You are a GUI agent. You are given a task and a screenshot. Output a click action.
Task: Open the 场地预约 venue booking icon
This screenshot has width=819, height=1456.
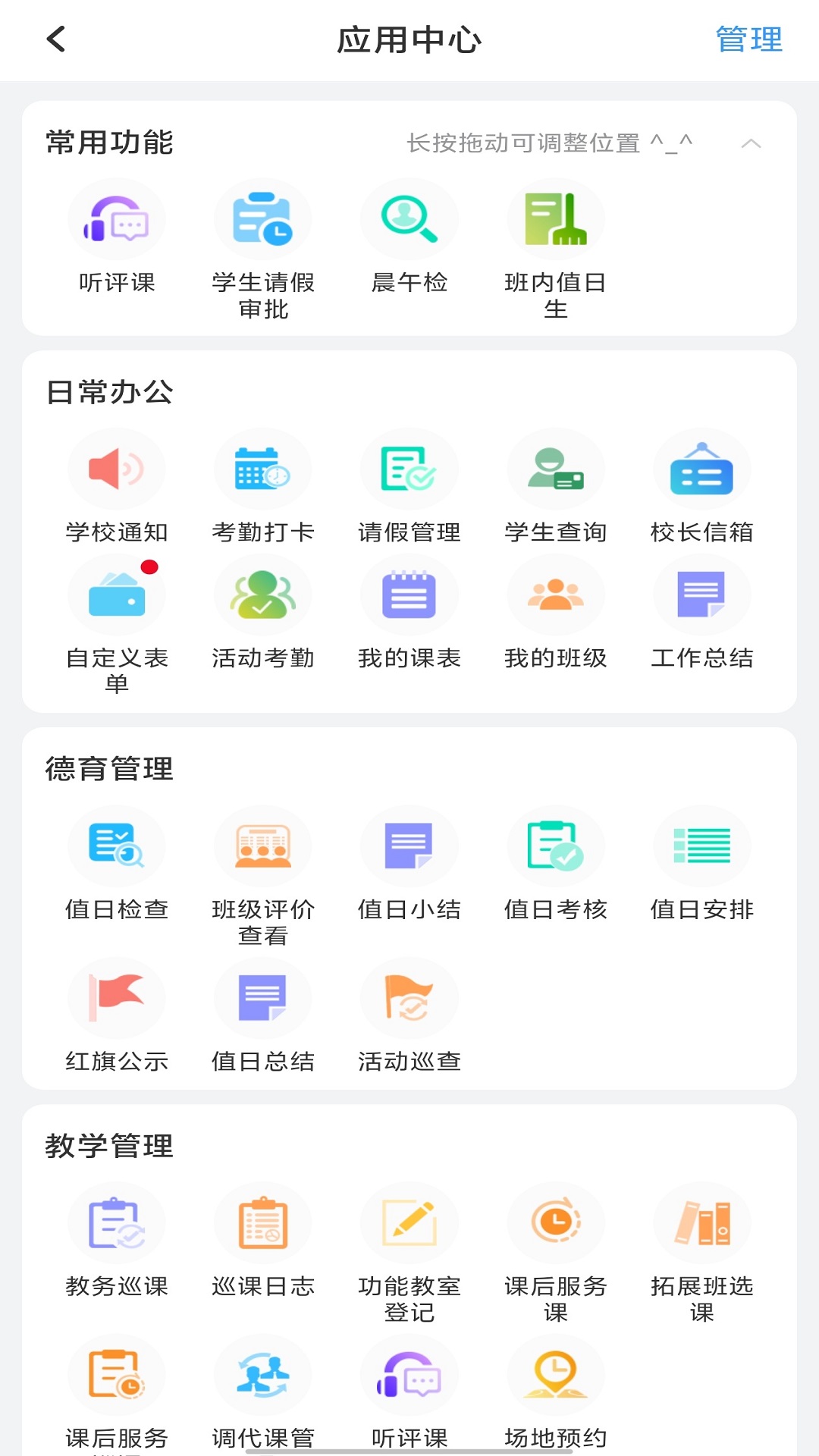pyautogui.click(x=556, y=1375)
